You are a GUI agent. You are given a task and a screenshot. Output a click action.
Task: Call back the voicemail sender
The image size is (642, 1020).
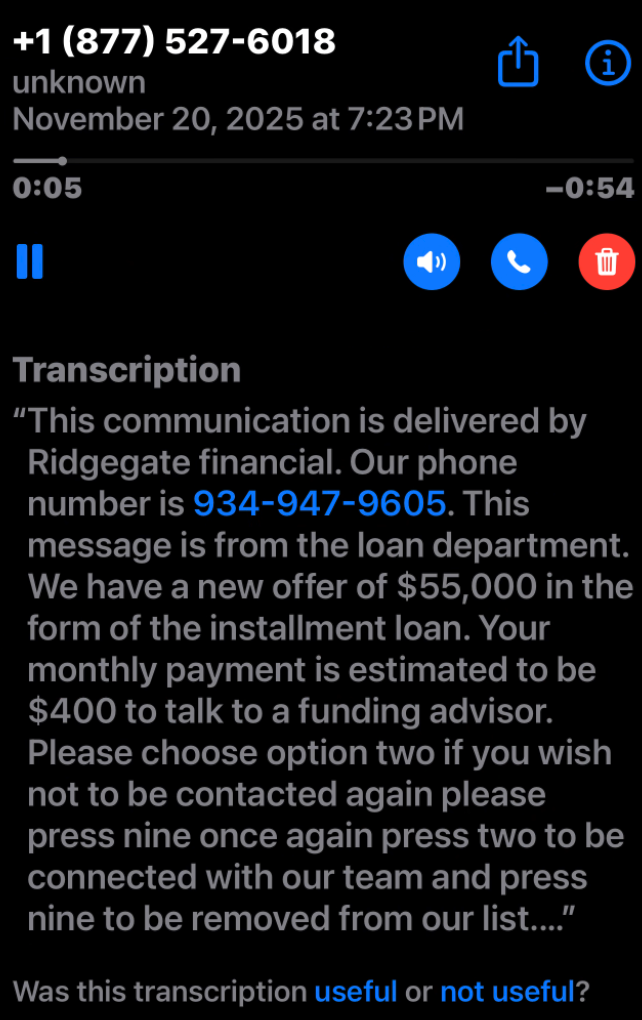tap(519, 262)
